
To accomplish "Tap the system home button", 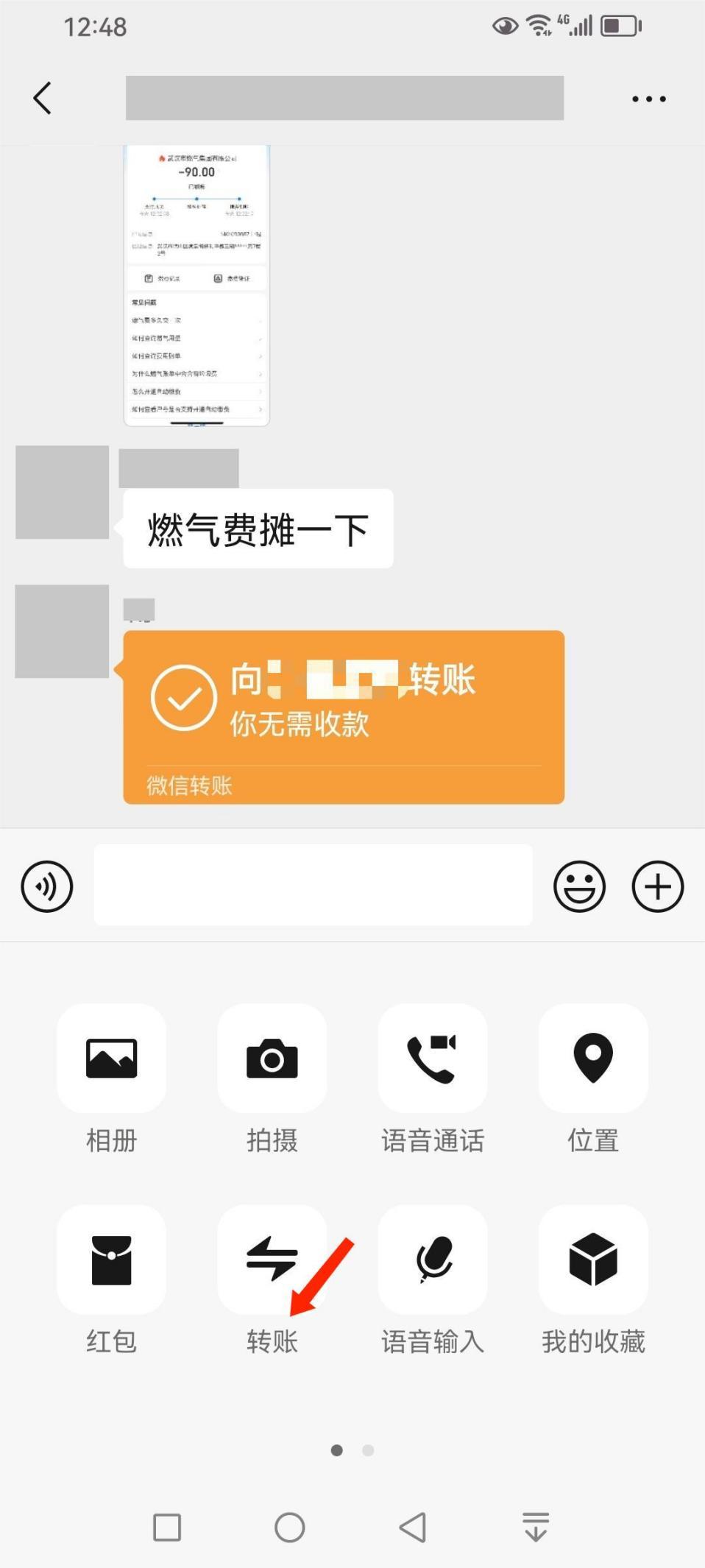I will click(290, 1528).
